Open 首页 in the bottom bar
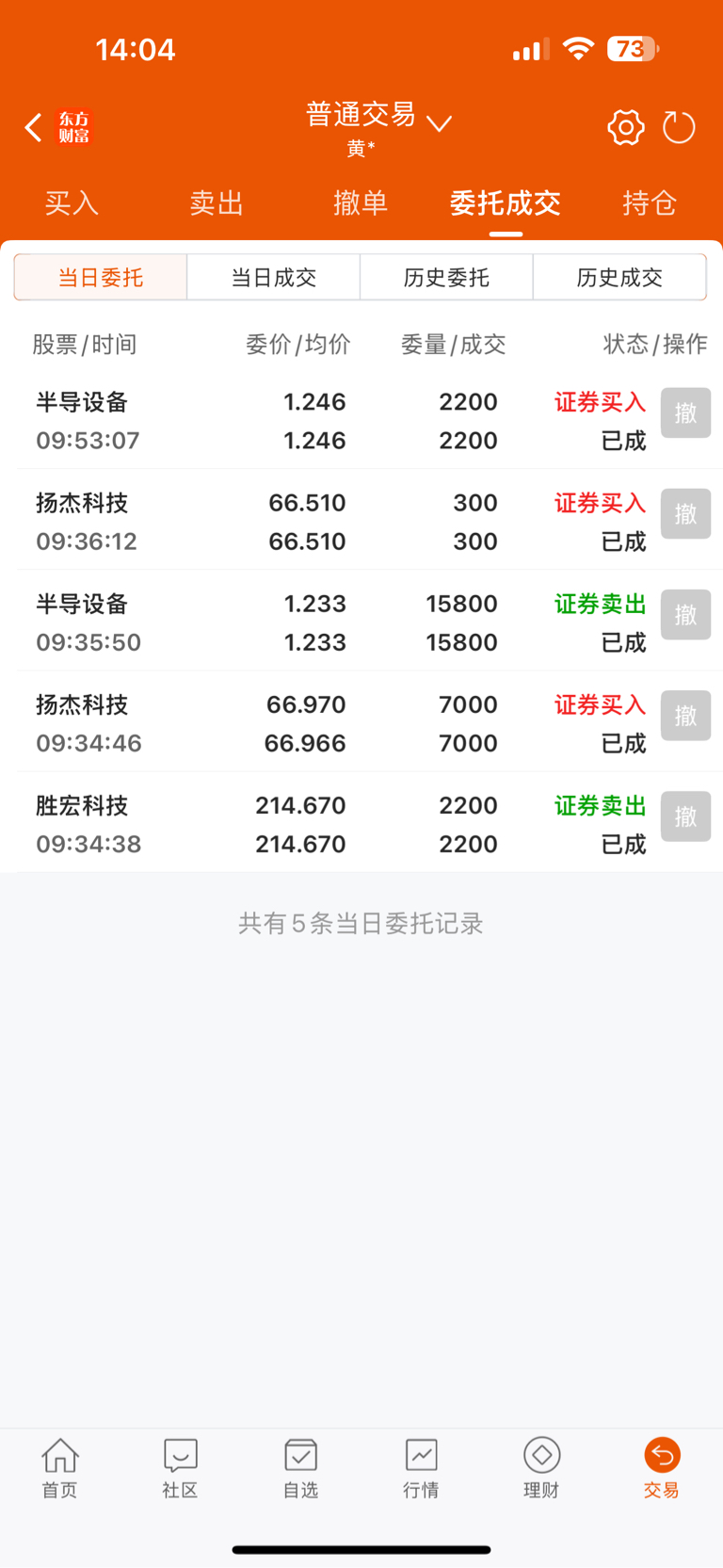This screenshot has width=723, height=1568. 60,1467
